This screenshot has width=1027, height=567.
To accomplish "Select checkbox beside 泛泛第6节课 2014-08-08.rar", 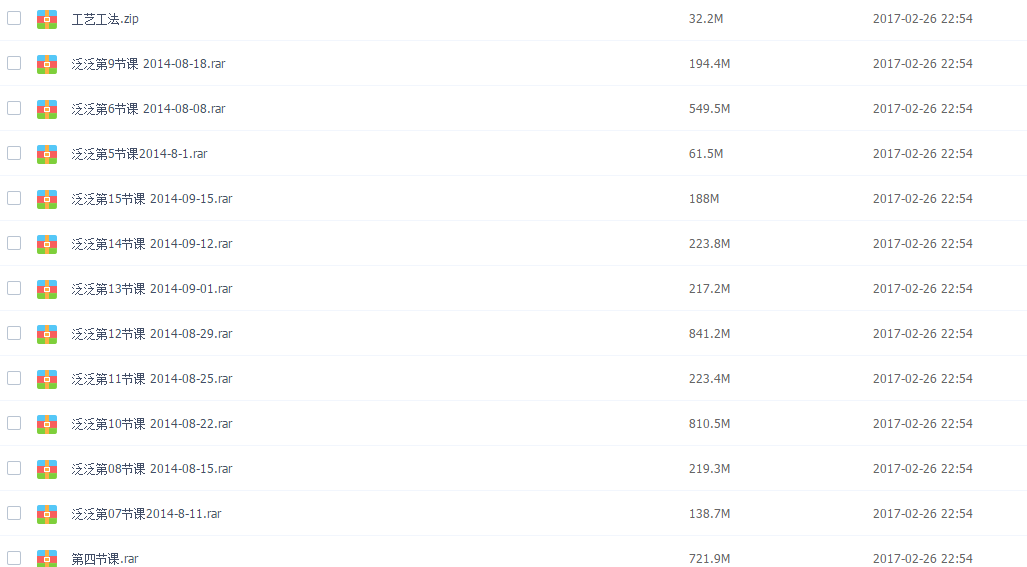I will coord(14,108).
